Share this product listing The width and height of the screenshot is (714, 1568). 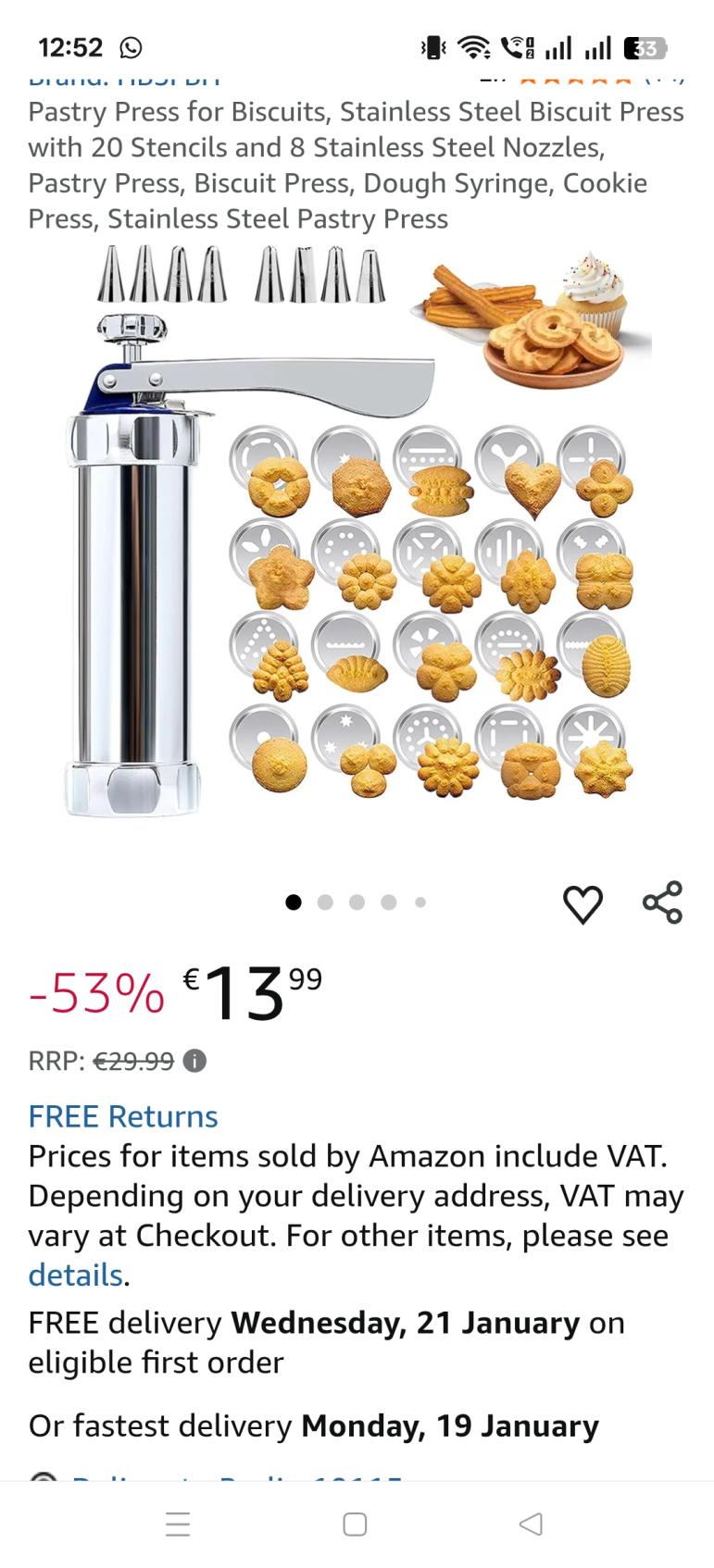[662, 902]
